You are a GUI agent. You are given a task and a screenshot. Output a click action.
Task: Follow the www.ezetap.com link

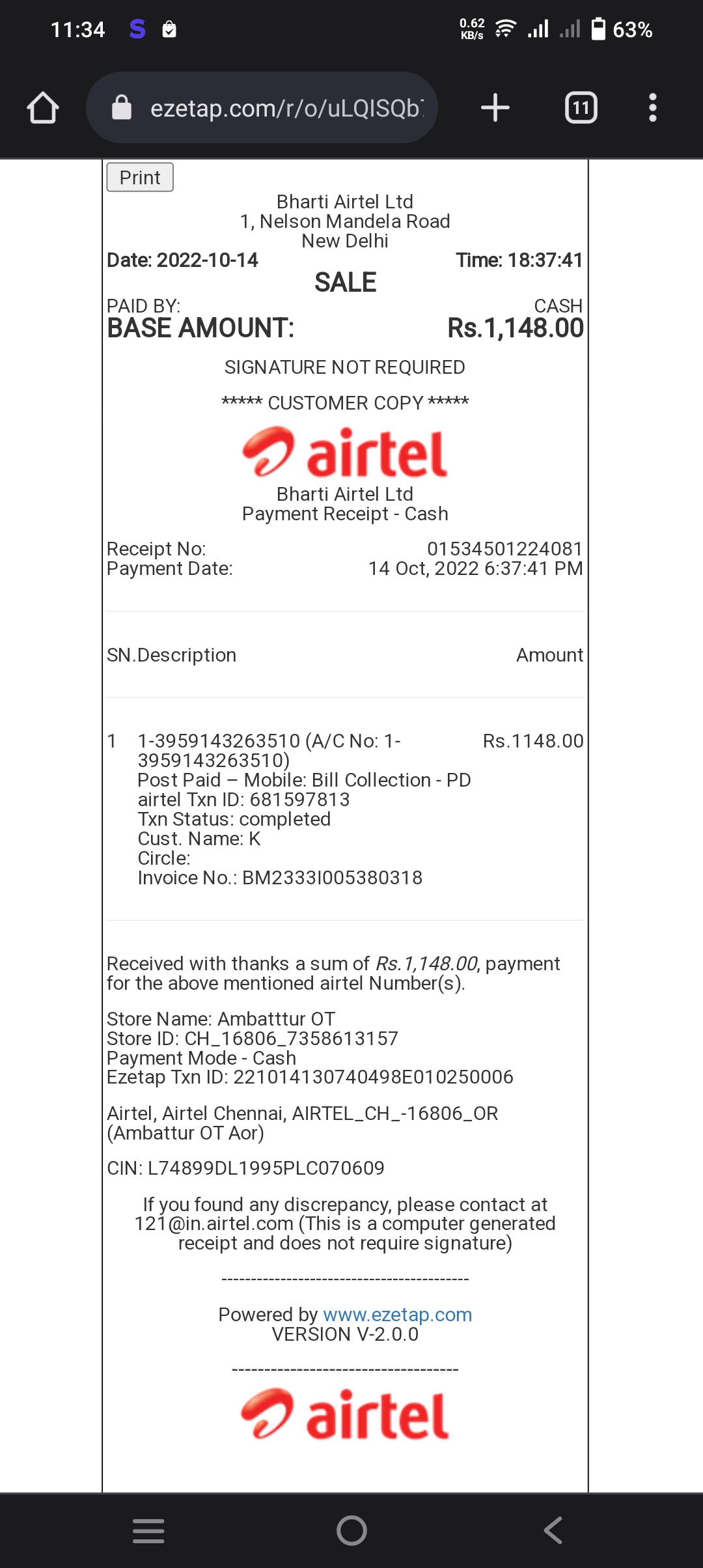397,1315
